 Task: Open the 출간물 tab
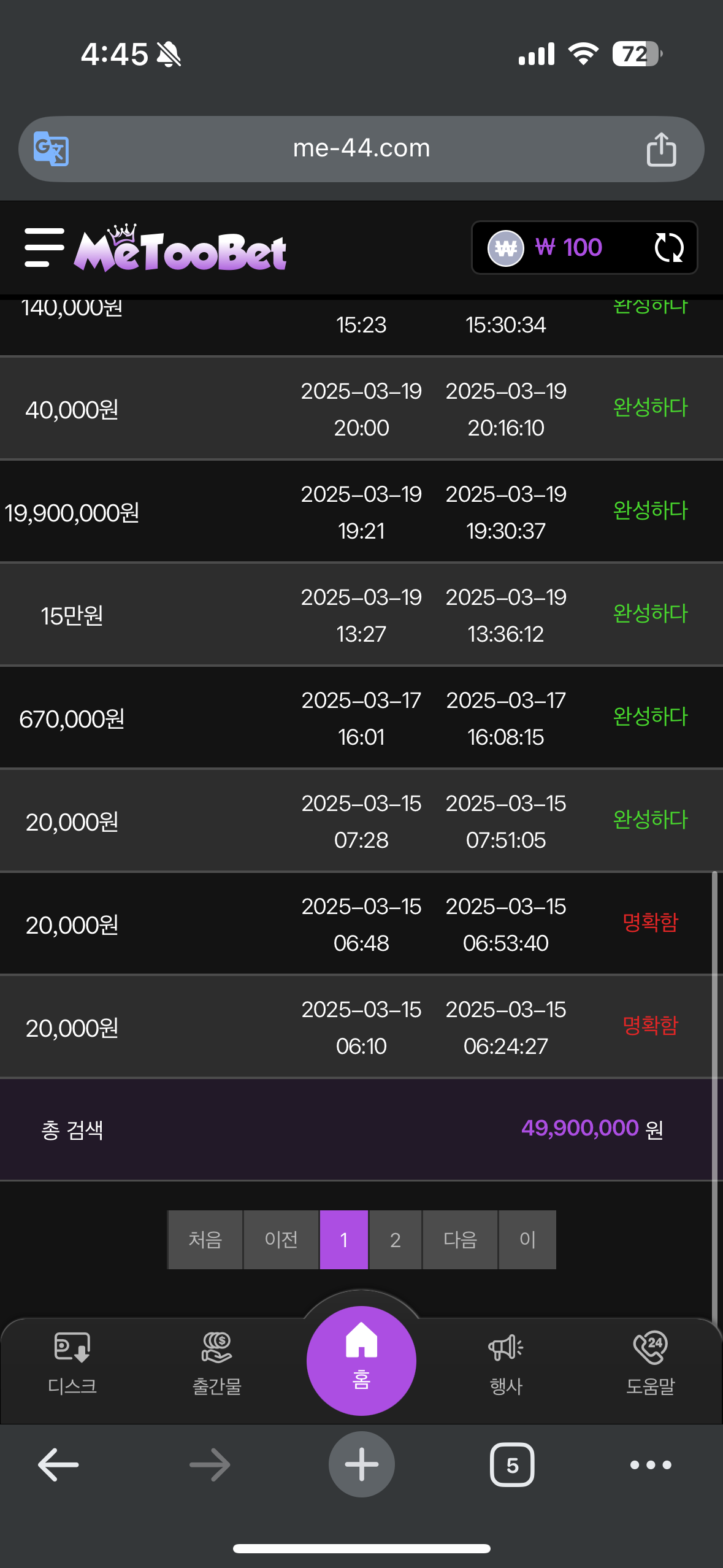217,1364
